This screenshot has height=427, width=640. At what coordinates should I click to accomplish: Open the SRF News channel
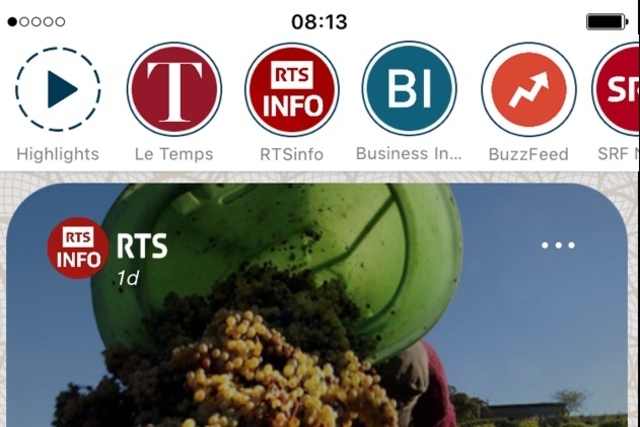[x=620, y=90]
